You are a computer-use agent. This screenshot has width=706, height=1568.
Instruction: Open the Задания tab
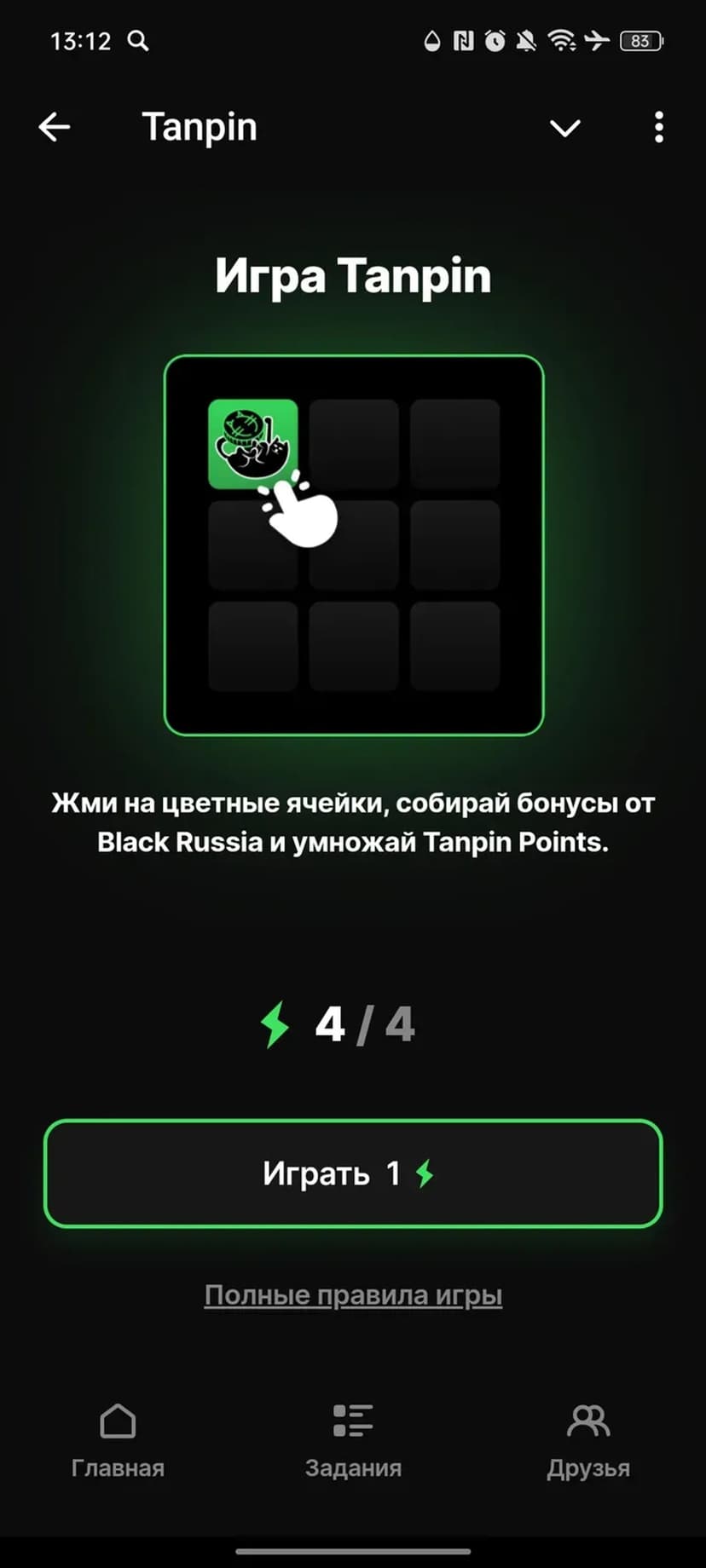point(353,1440)
